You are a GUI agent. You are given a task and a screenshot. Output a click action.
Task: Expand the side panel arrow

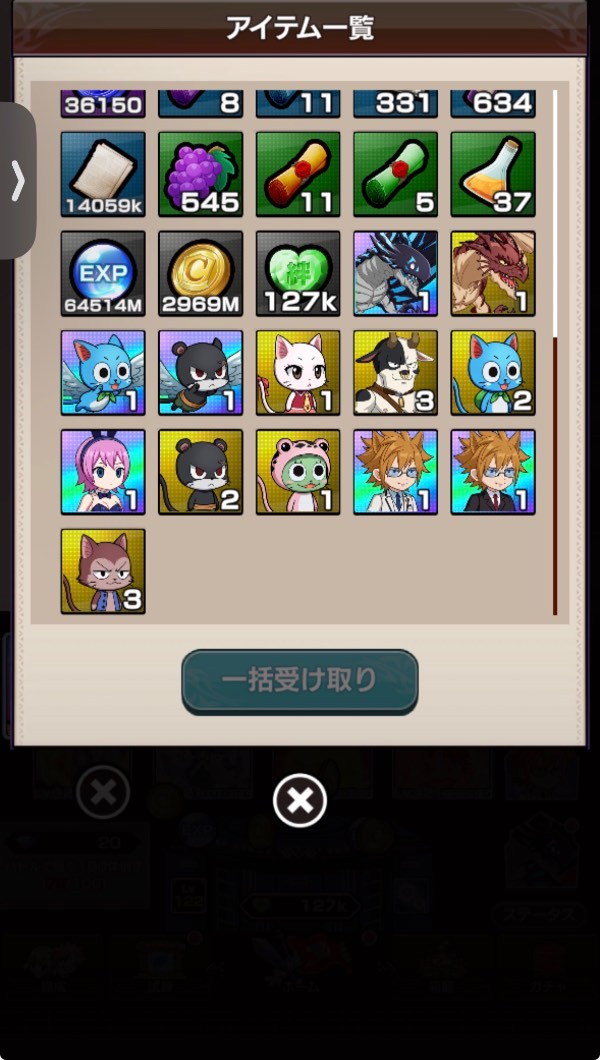point(17,181)
